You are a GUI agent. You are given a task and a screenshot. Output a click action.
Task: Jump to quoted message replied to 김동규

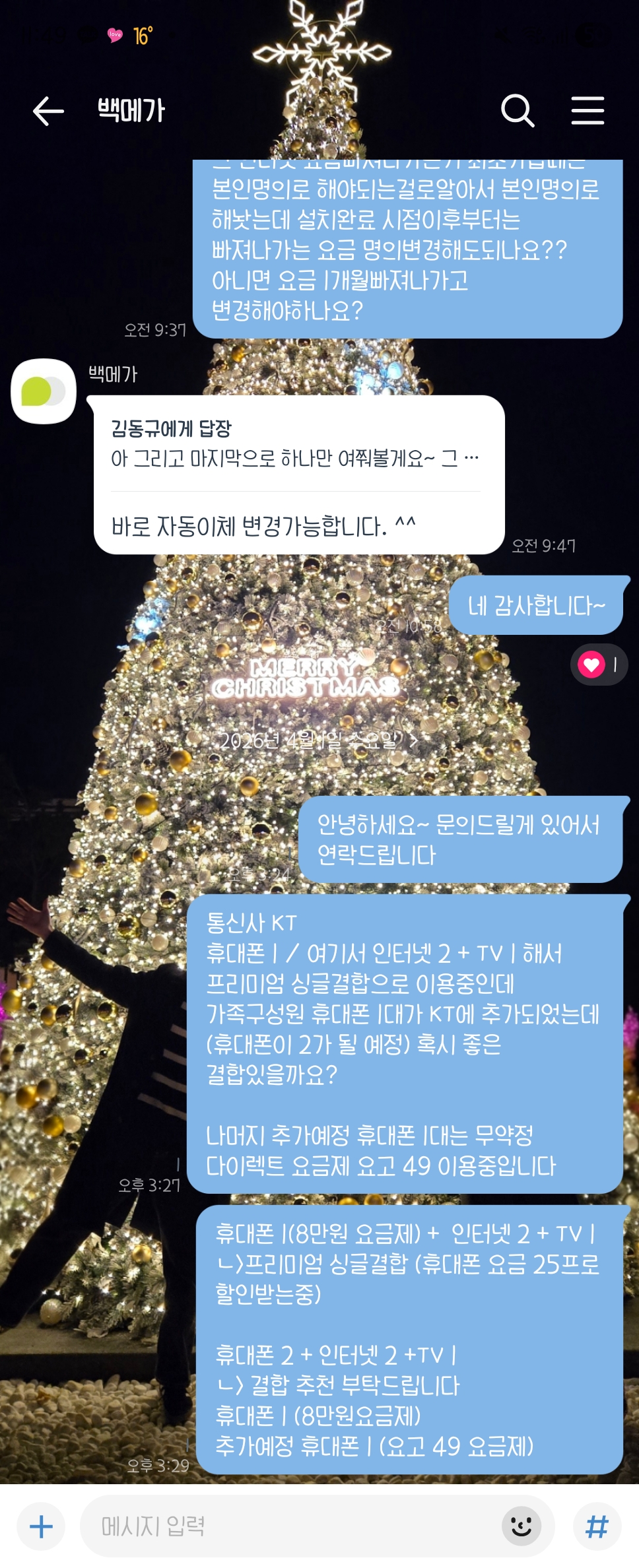(294, 445)
